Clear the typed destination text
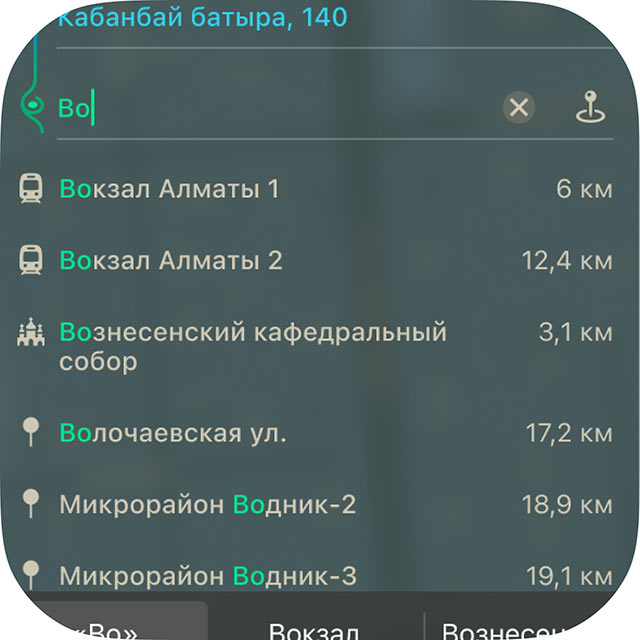The height and width of the screenshot is (640, 640). (519, 108)
